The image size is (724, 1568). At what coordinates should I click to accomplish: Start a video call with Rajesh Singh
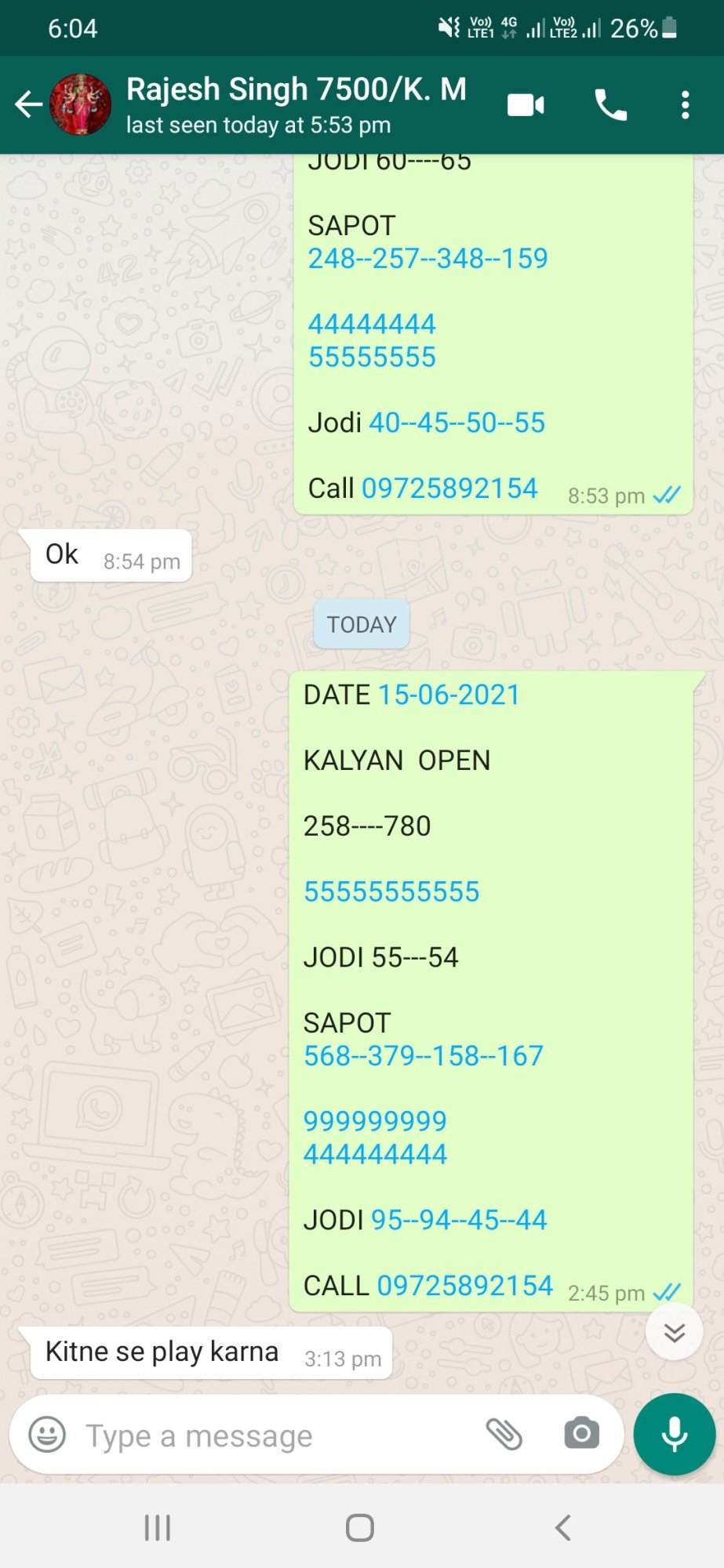526,104
